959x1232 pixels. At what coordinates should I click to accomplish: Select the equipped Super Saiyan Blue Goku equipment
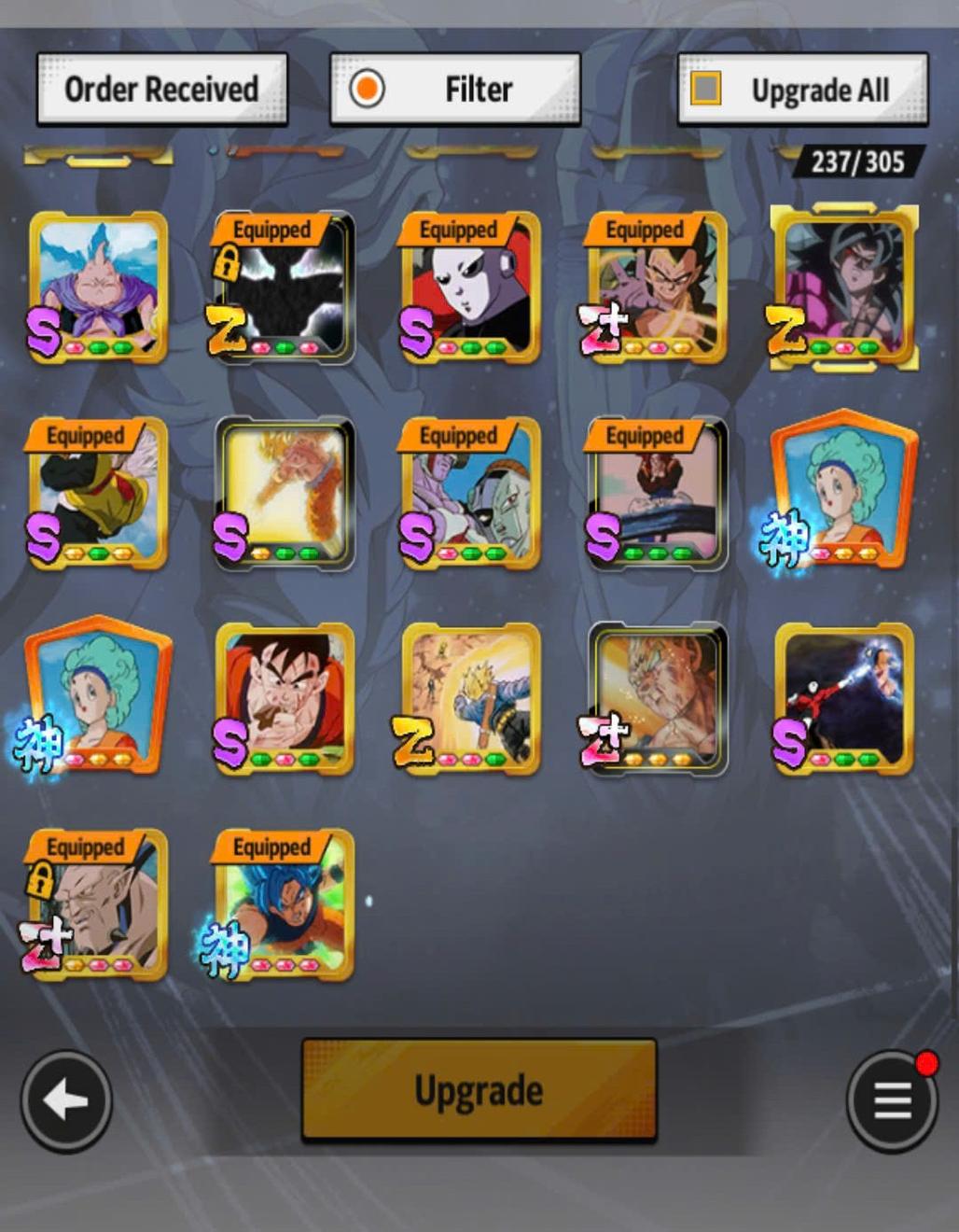coord(285,905)
